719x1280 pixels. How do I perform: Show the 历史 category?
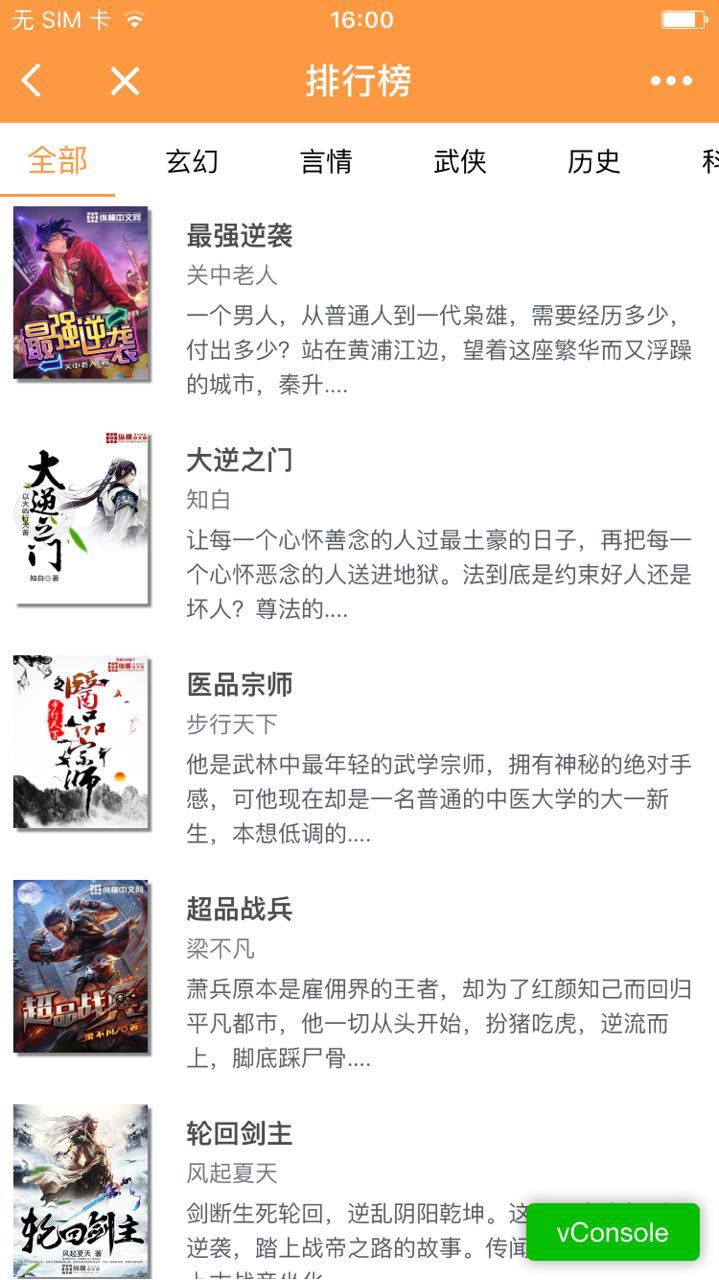click(594, 161)
